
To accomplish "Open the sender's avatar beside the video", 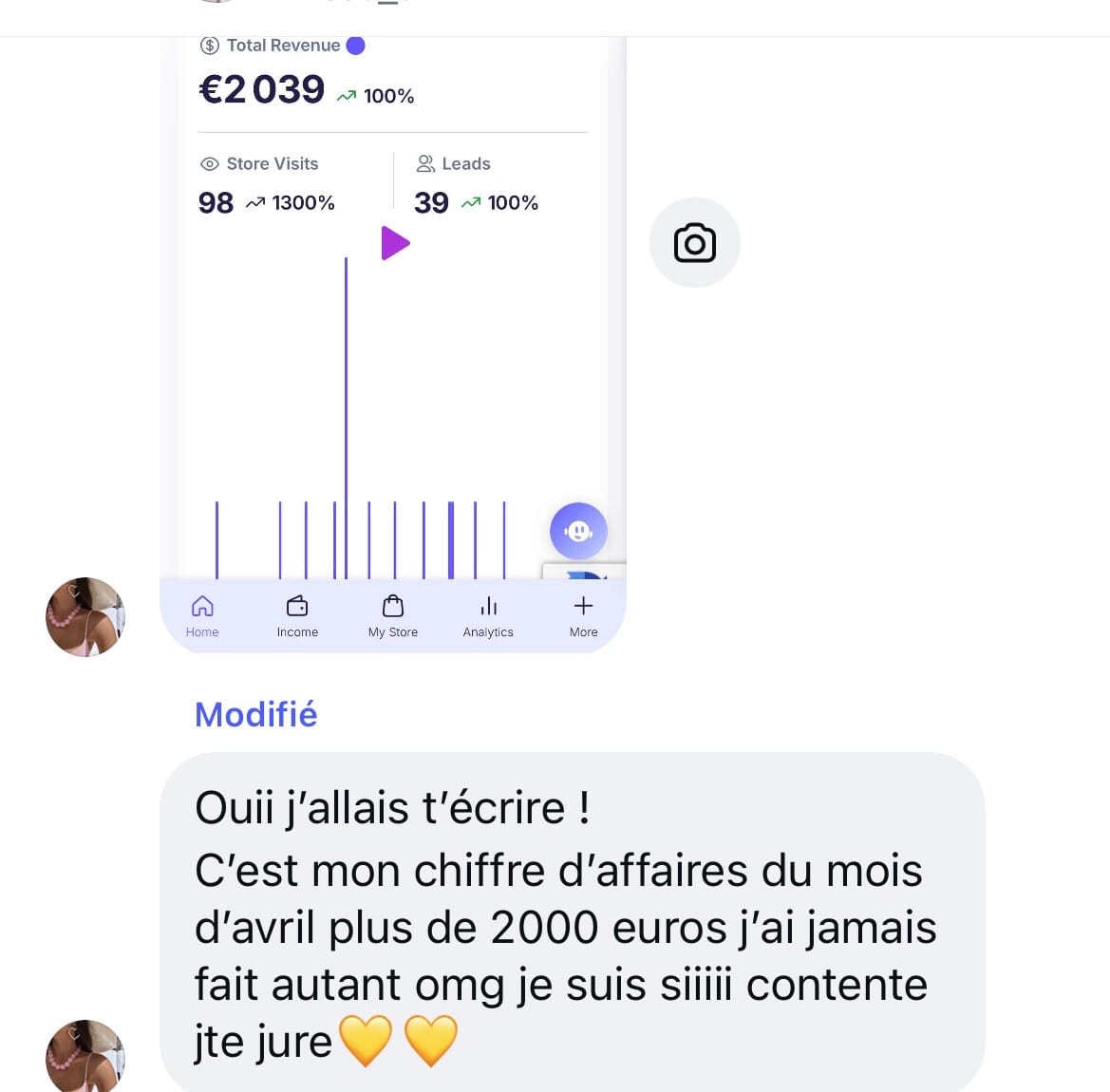I will [x=85, y=616].
